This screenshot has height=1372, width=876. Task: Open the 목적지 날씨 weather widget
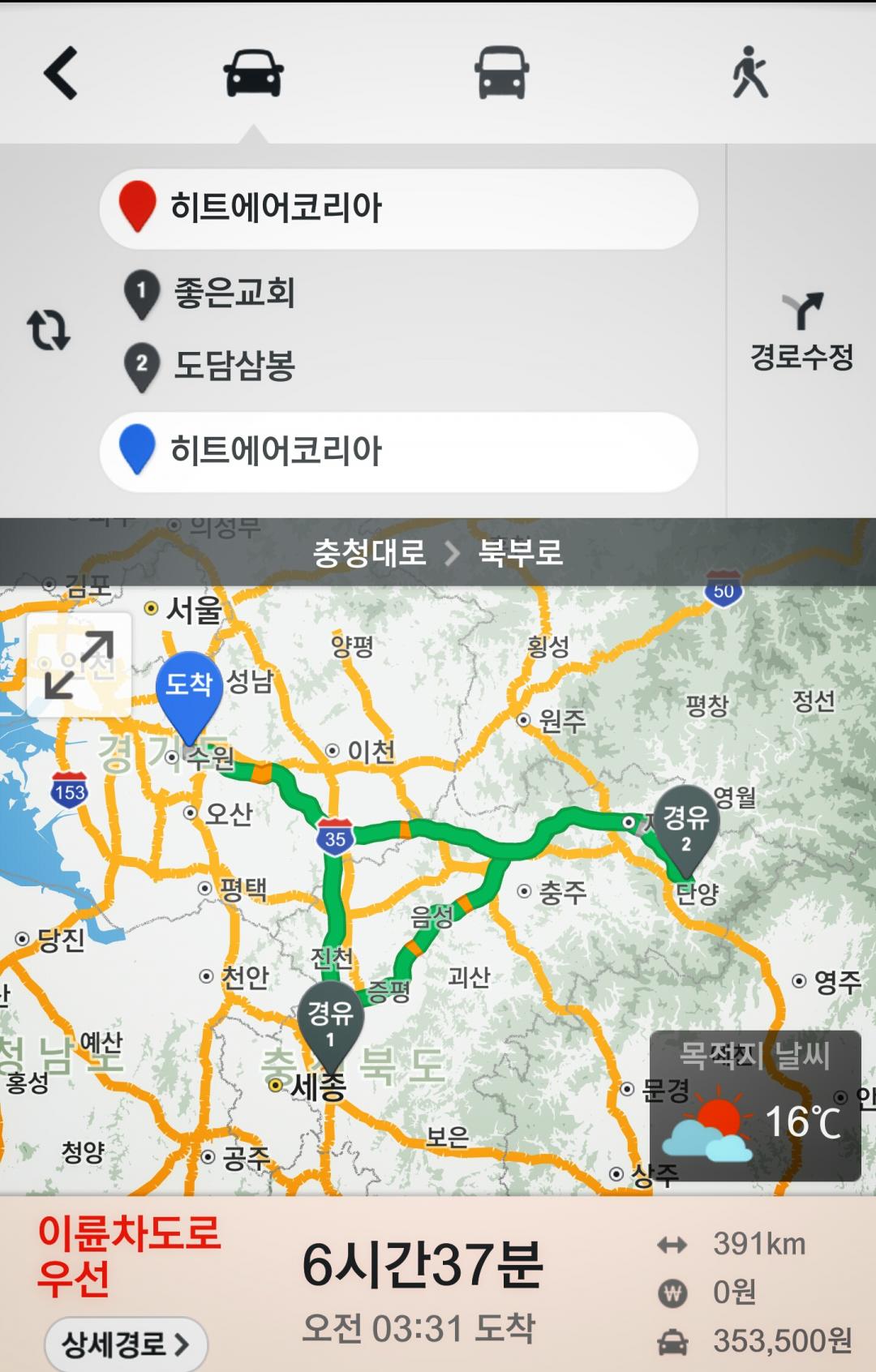pyautogui.click(x=755, y=1104)
